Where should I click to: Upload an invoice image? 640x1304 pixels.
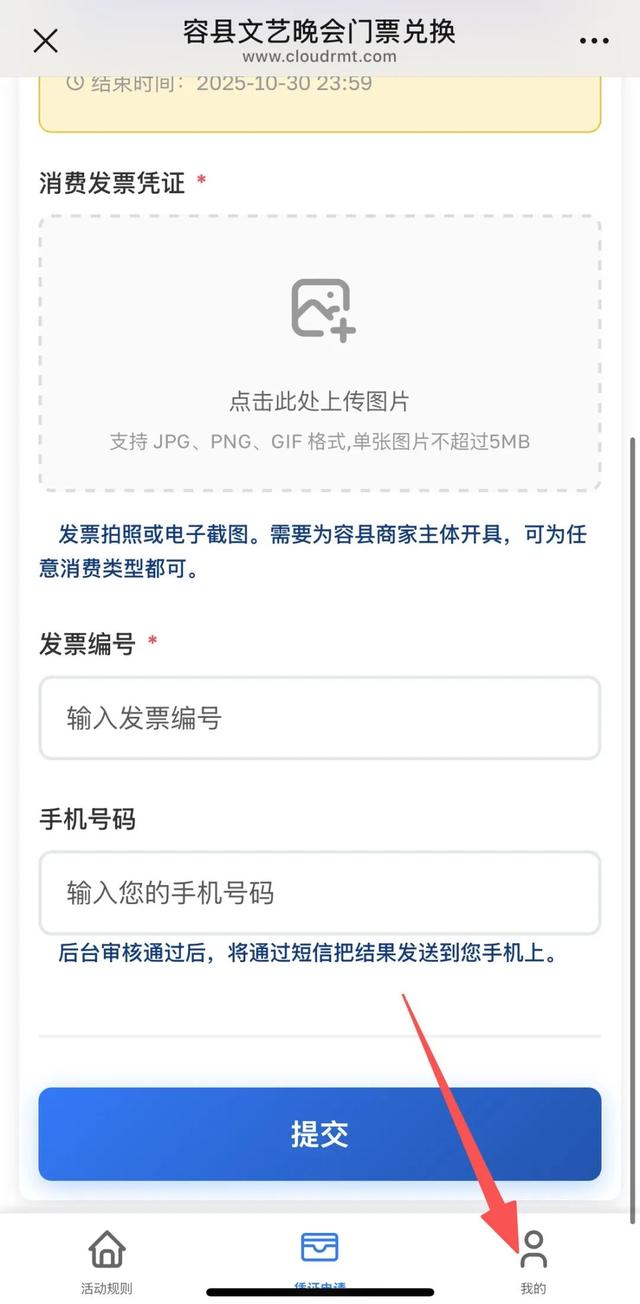pyautogui.click(x=320, y=353)
